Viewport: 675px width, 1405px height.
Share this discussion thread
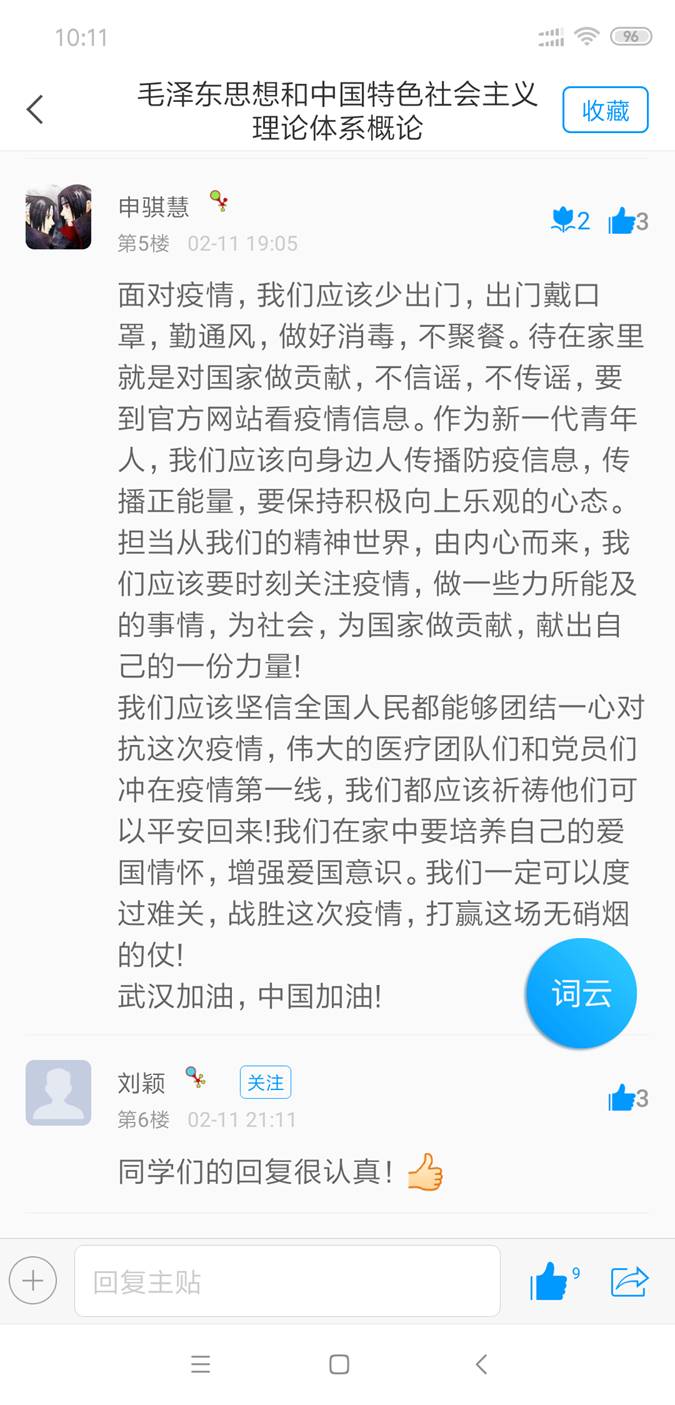point(629,1281)
